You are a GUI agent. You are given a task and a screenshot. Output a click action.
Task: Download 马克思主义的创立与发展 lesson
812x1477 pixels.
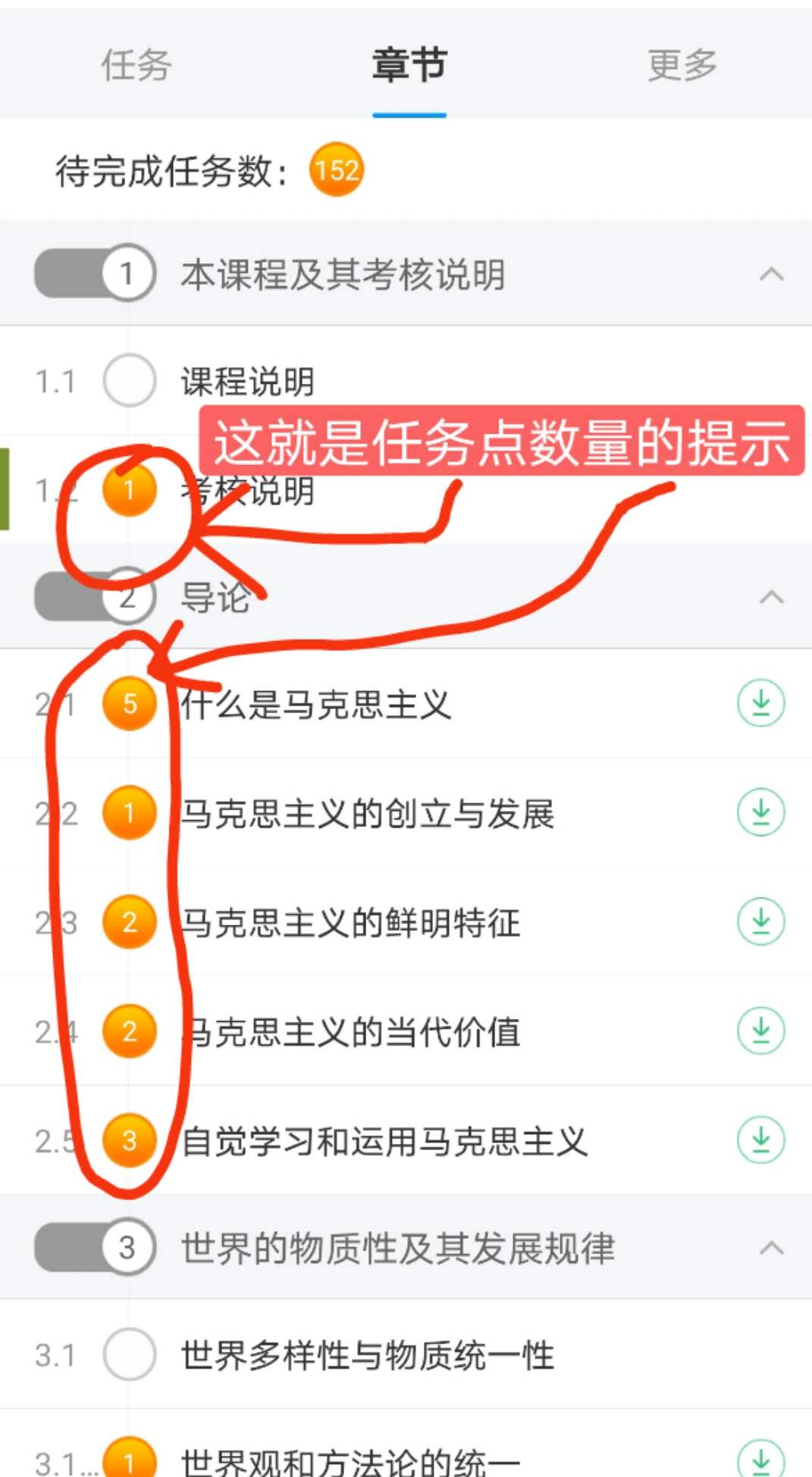760,812
